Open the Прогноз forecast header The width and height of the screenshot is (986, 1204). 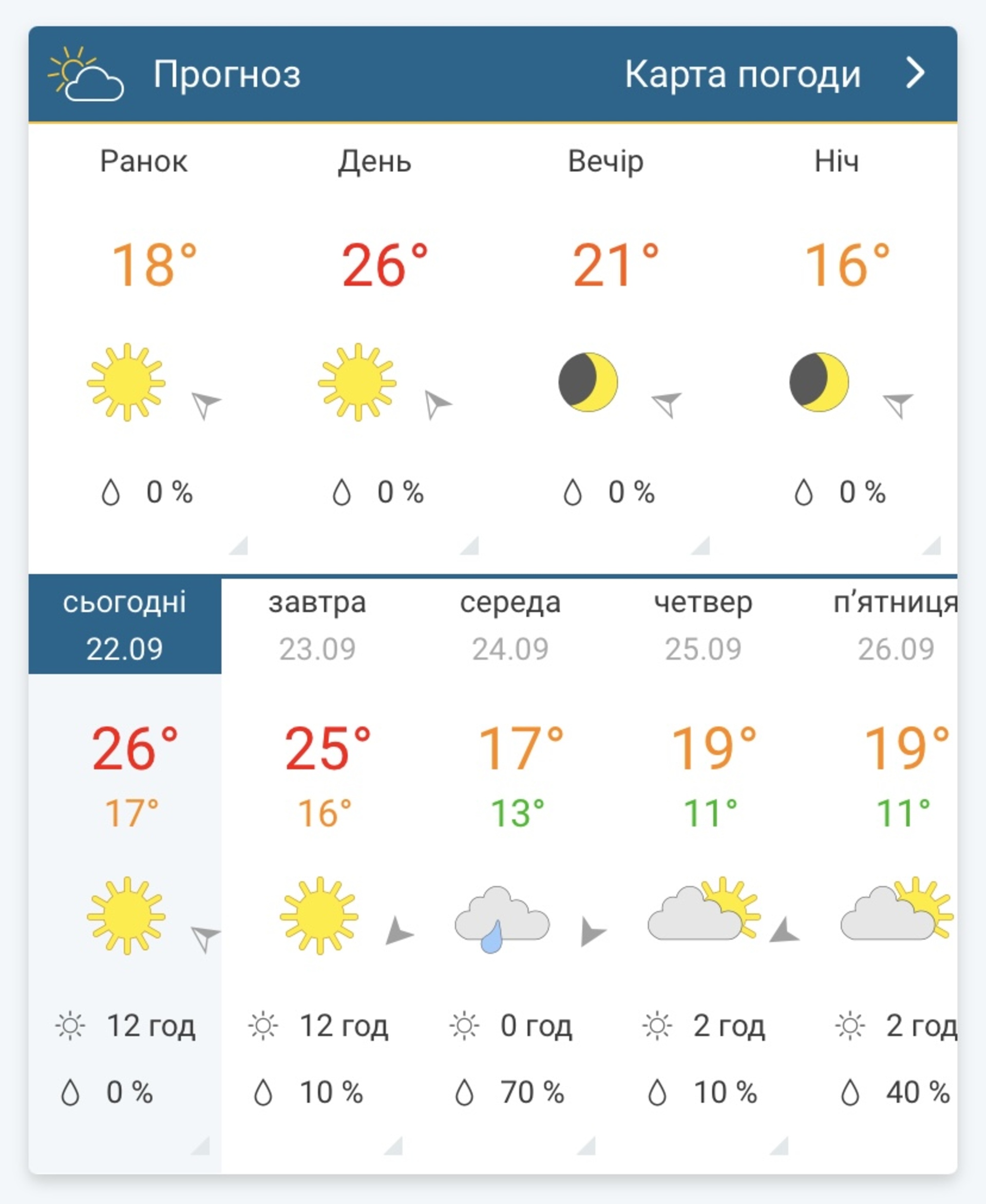coord(226,74)
